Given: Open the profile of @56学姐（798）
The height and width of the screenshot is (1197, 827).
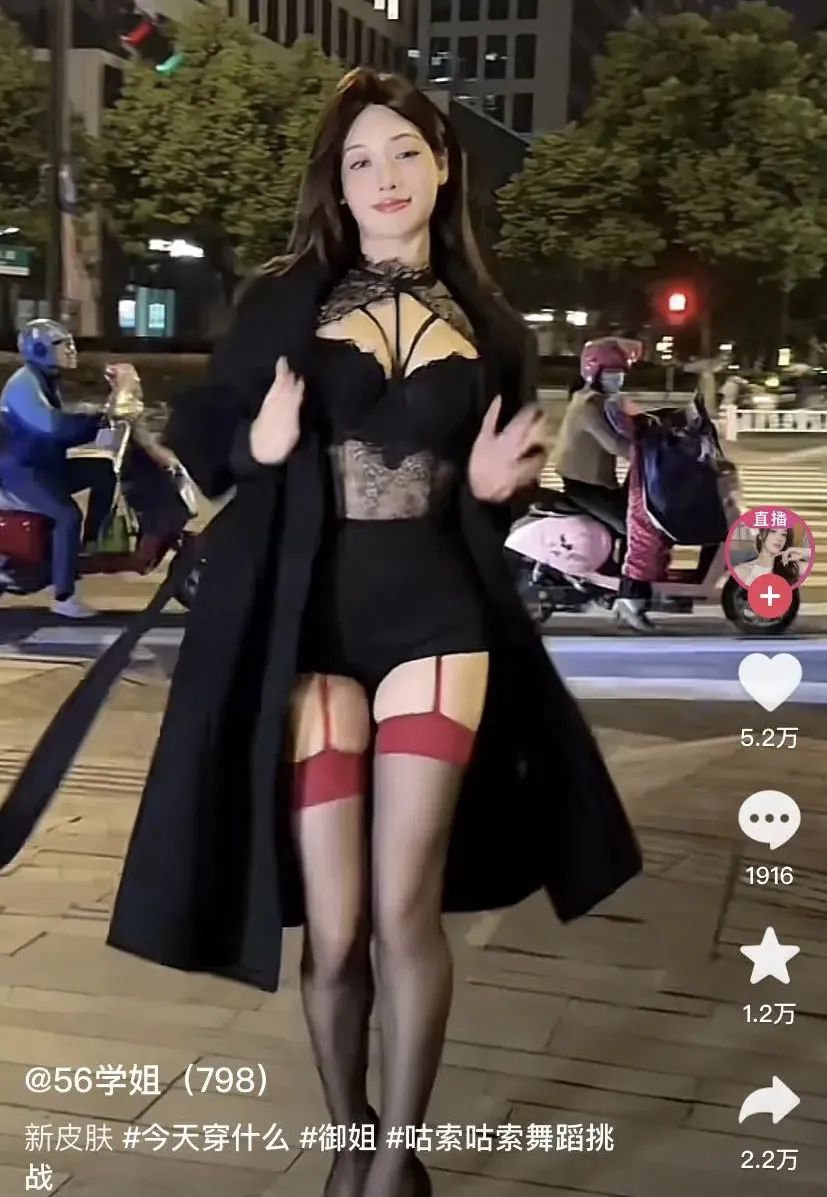Looking at the screenshot, I should [146, 1080].
